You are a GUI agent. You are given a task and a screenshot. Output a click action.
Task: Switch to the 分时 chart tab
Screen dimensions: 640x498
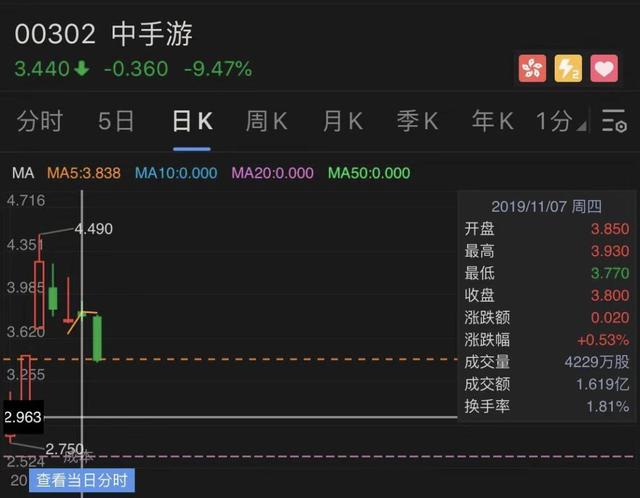[x=39, y=122]
